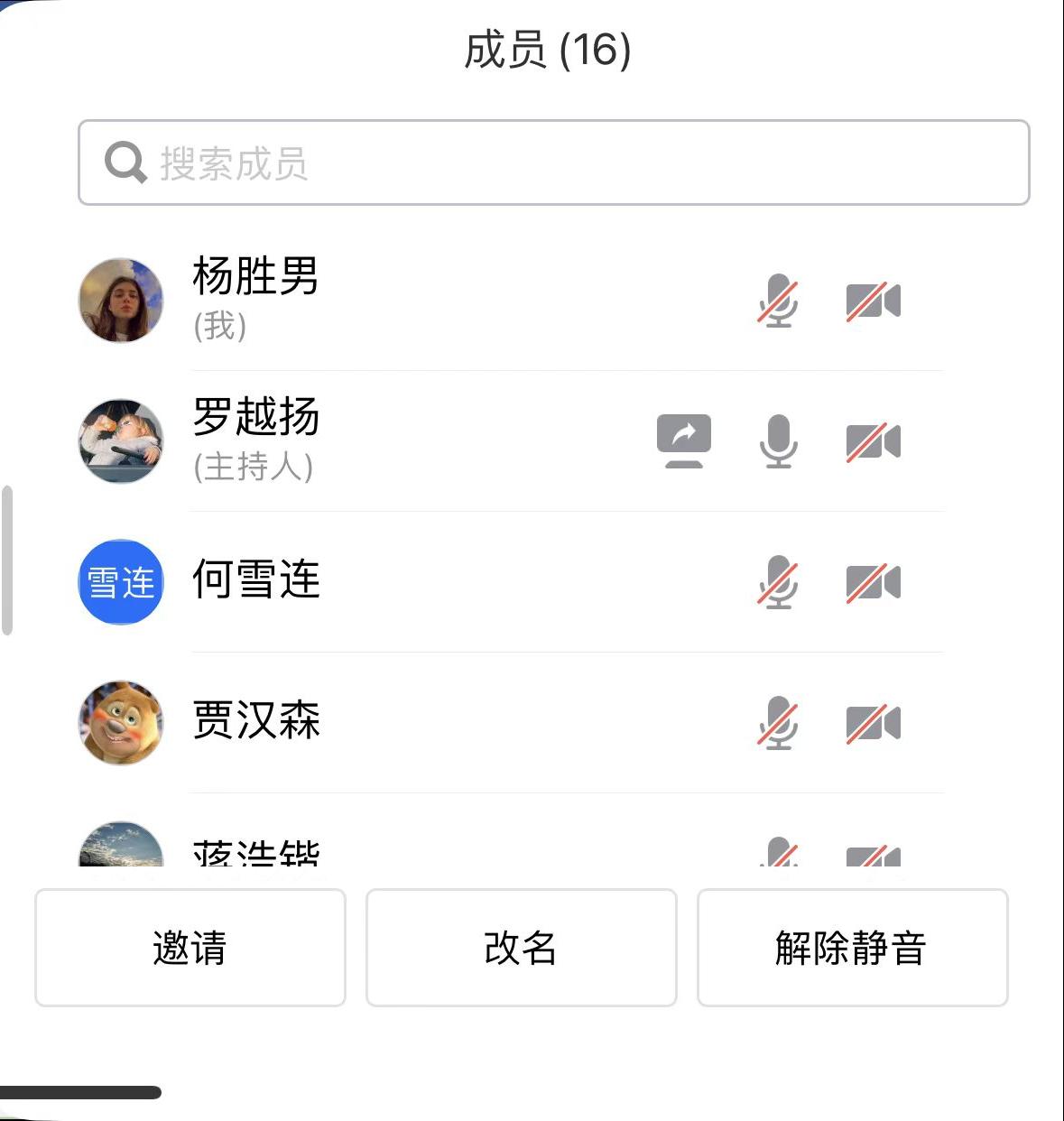
Task: Tap the camera-off icon for 何雪连
Action: (873, 582)
